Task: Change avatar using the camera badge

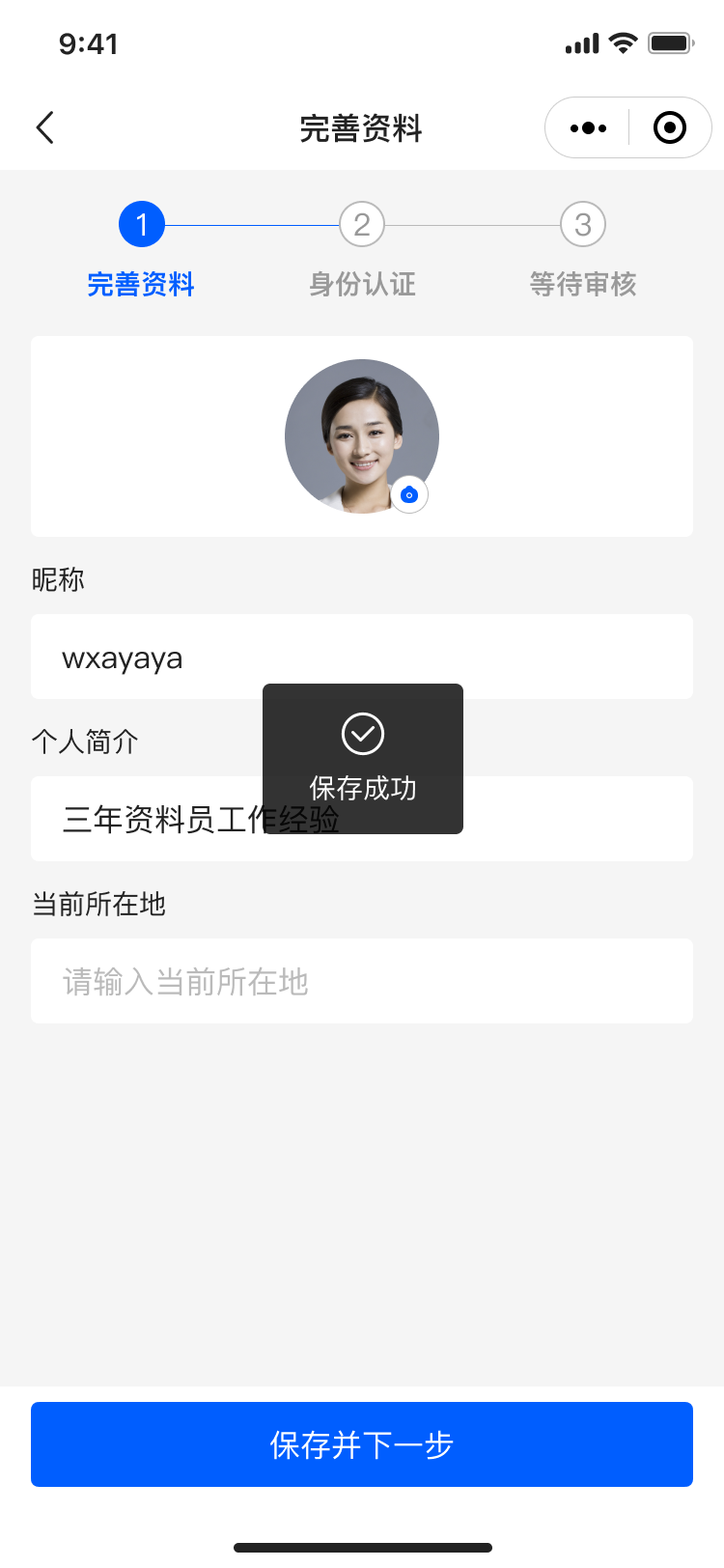Action: coord(409,495)
